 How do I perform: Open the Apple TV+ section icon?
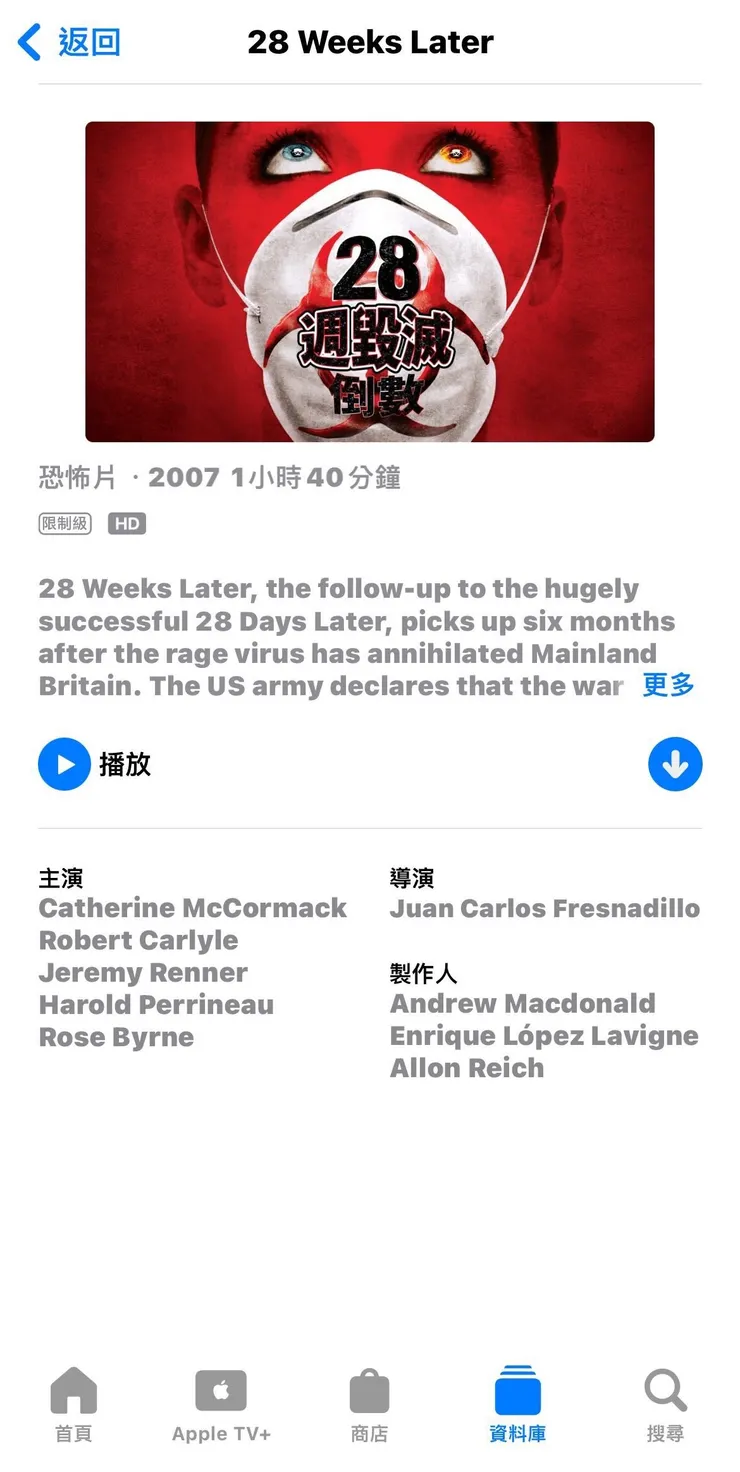[x=221, y=1389]
